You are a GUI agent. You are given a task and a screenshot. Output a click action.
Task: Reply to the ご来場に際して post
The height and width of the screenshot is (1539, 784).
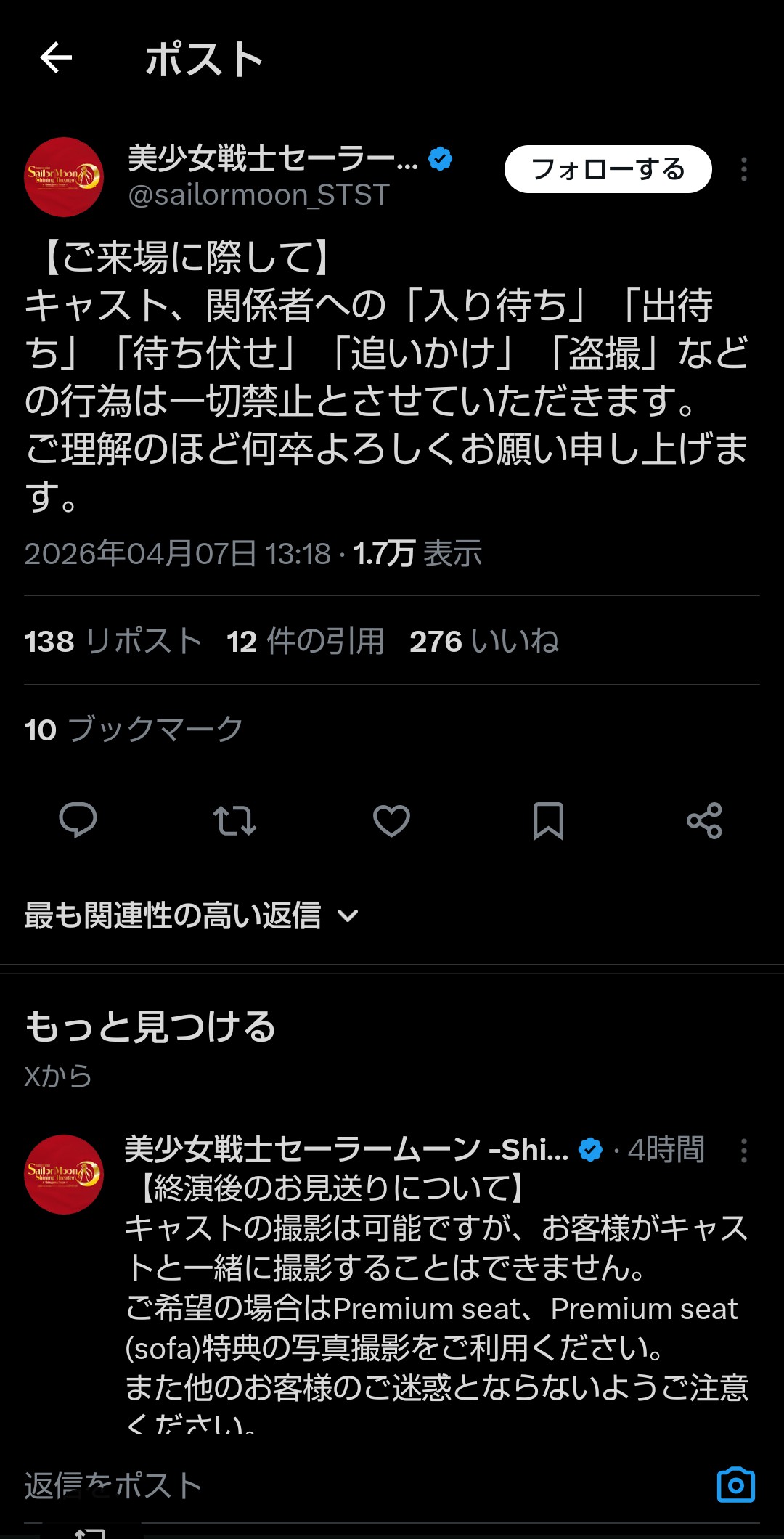[78, 821]
